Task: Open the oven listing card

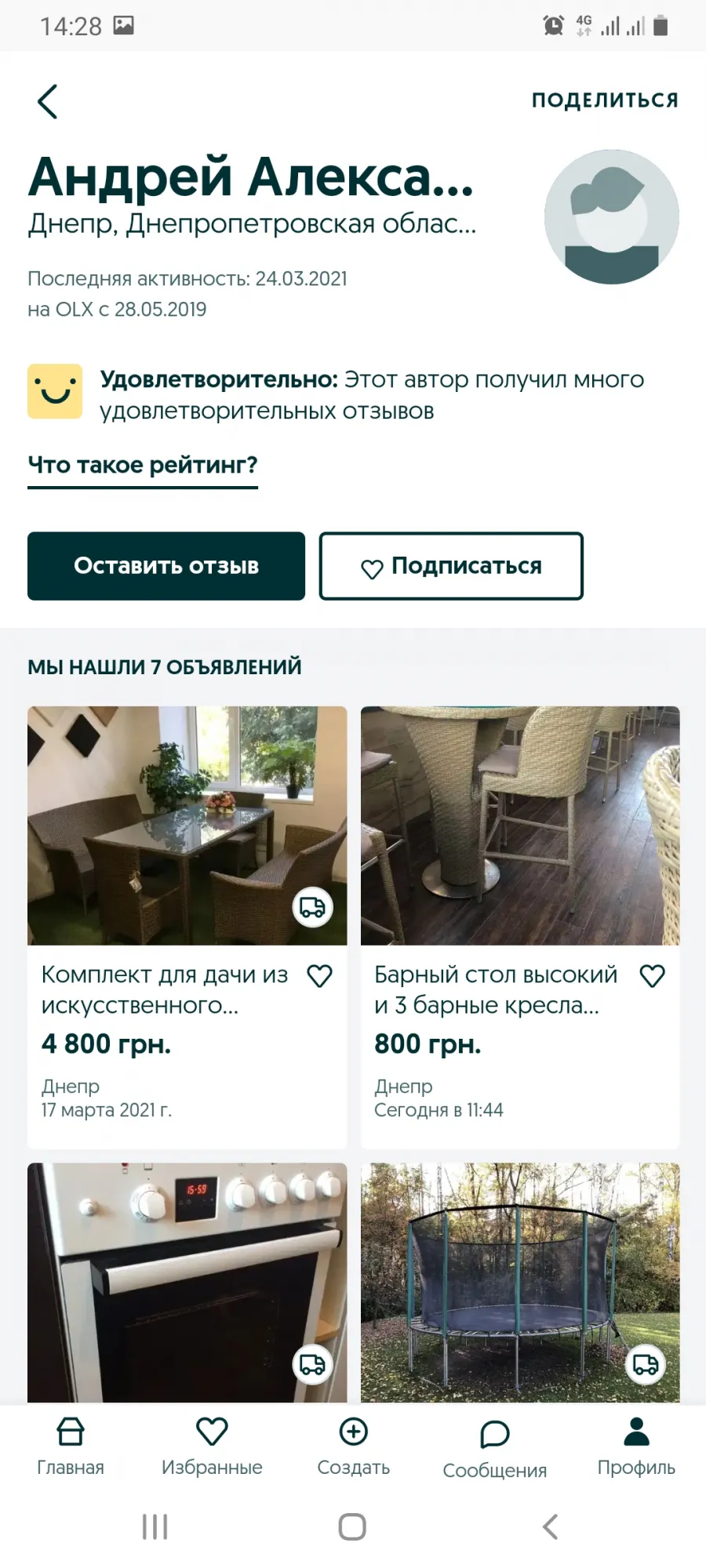Action: (187, 1283)
